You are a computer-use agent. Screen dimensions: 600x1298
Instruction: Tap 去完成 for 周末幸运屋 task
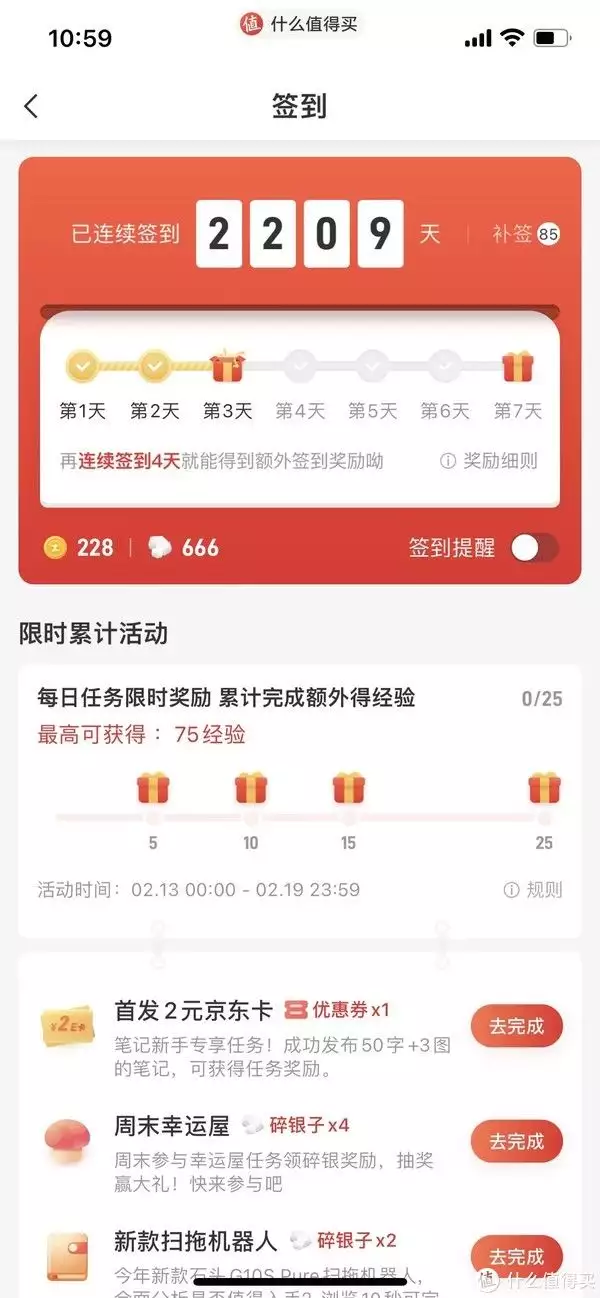click(516, 1141)
